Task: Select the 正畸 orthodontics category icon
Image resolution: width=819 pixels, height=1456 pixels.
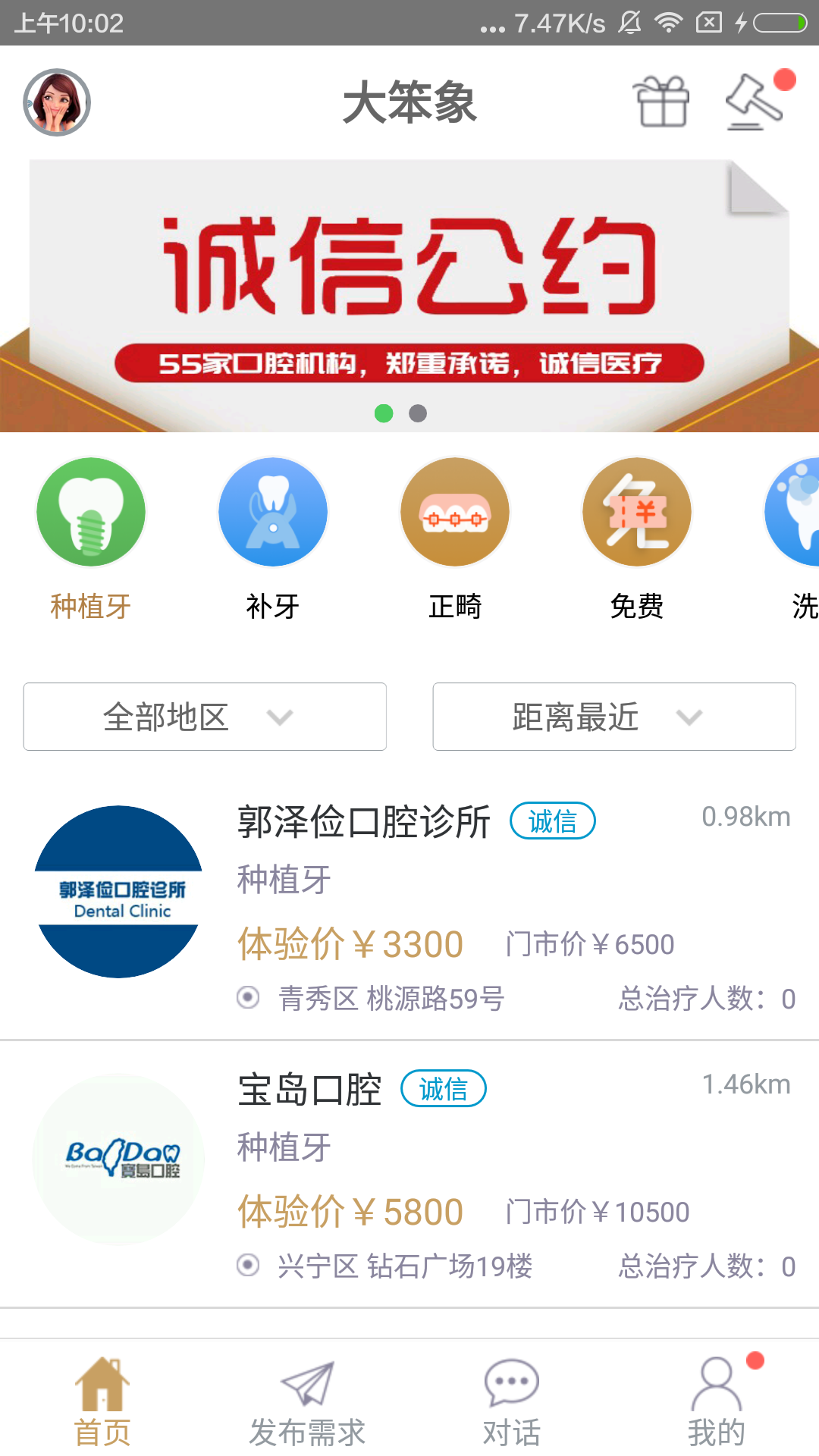Action: click(x=454, y=512)
